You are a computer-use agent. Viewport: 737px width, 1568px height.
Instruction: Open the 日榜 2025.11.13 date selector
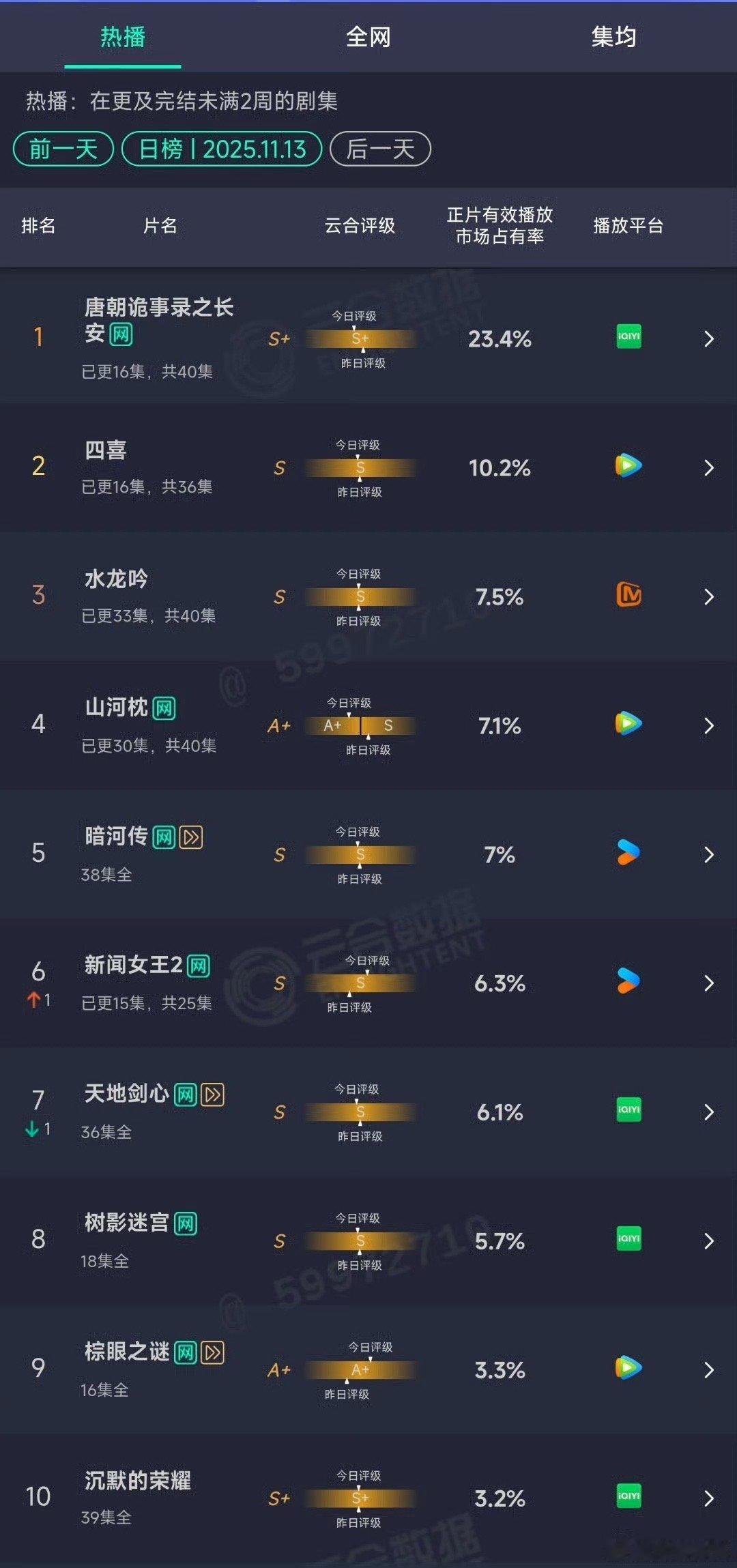point(223,149)
